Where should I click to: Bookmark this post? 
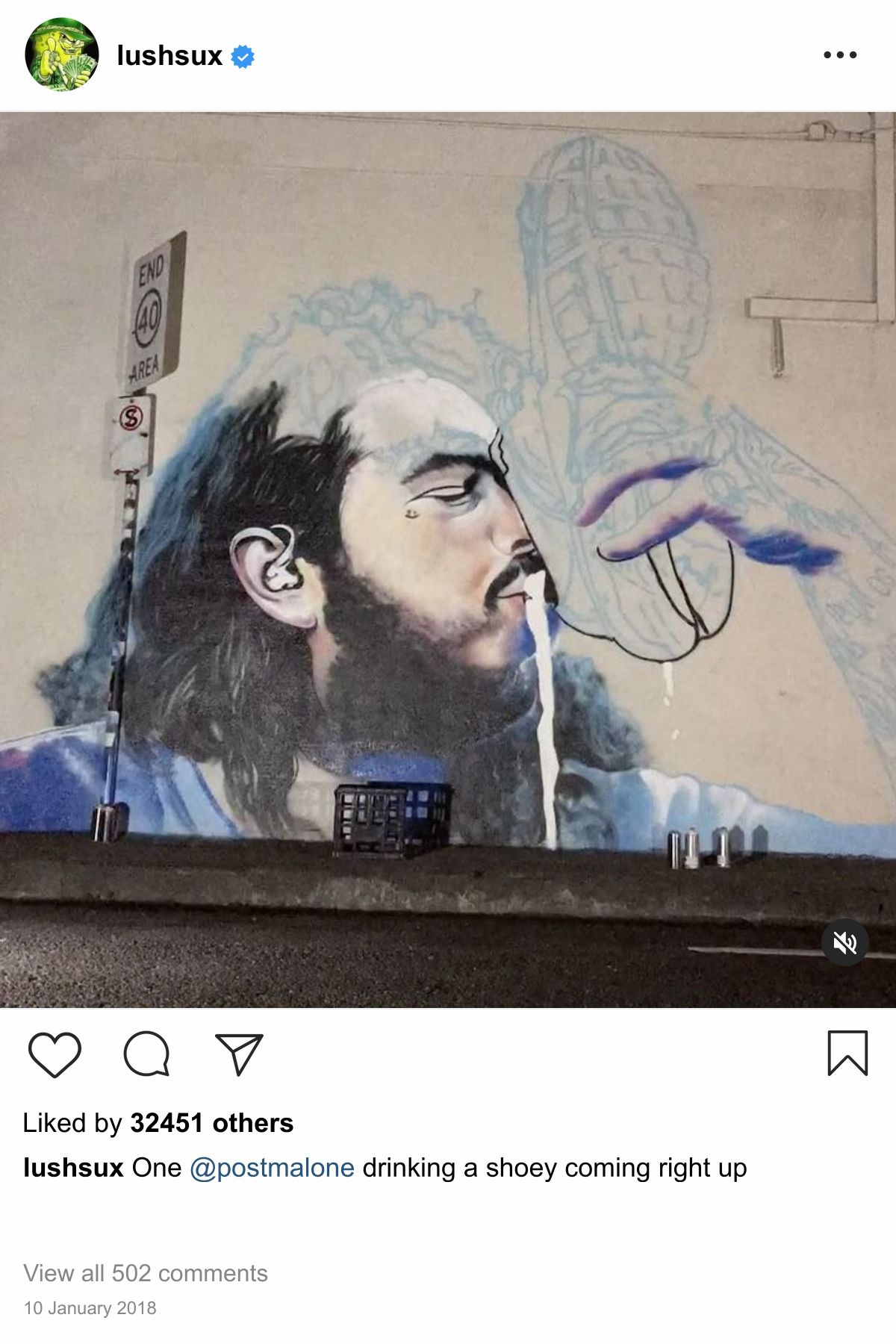point(847,1054)
